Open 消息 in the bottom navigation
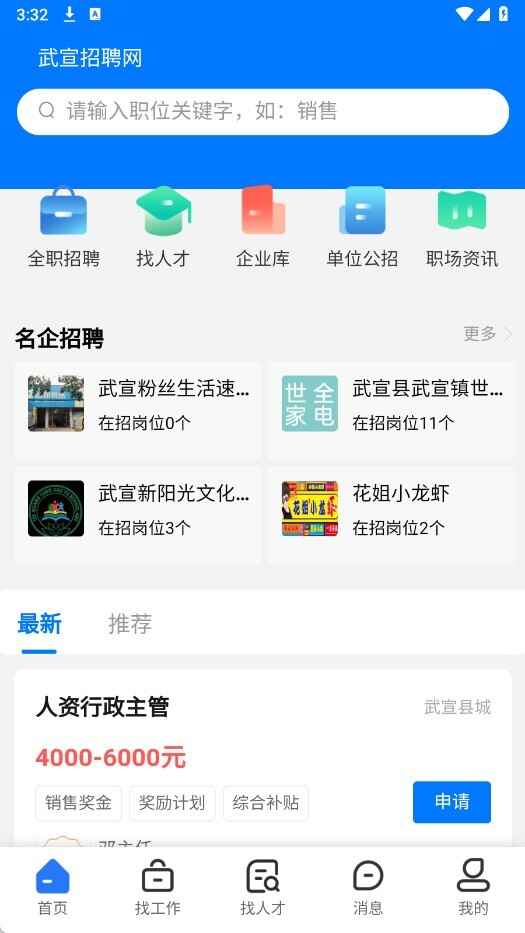 (368, 887)
